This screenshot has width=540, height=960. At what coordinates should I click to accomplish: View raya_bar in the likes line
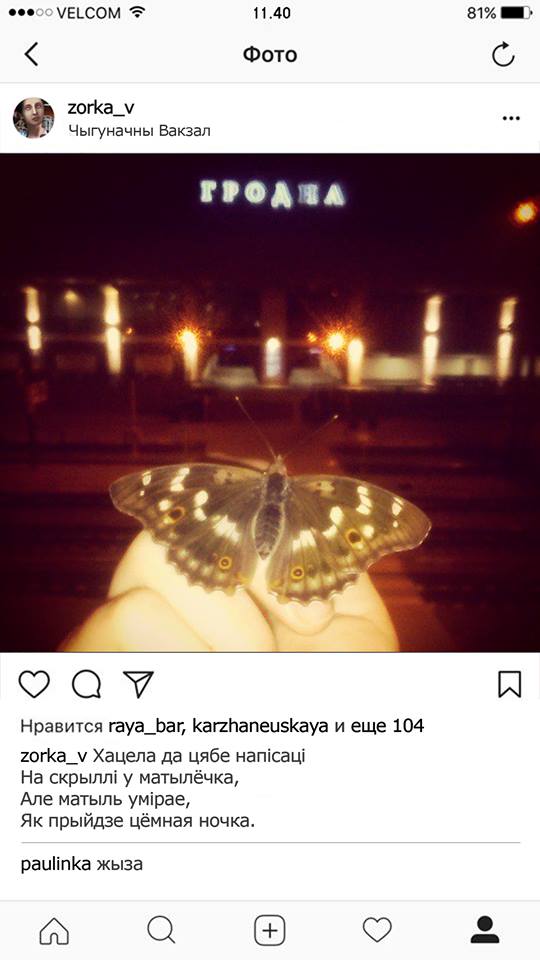pos(146,726)
